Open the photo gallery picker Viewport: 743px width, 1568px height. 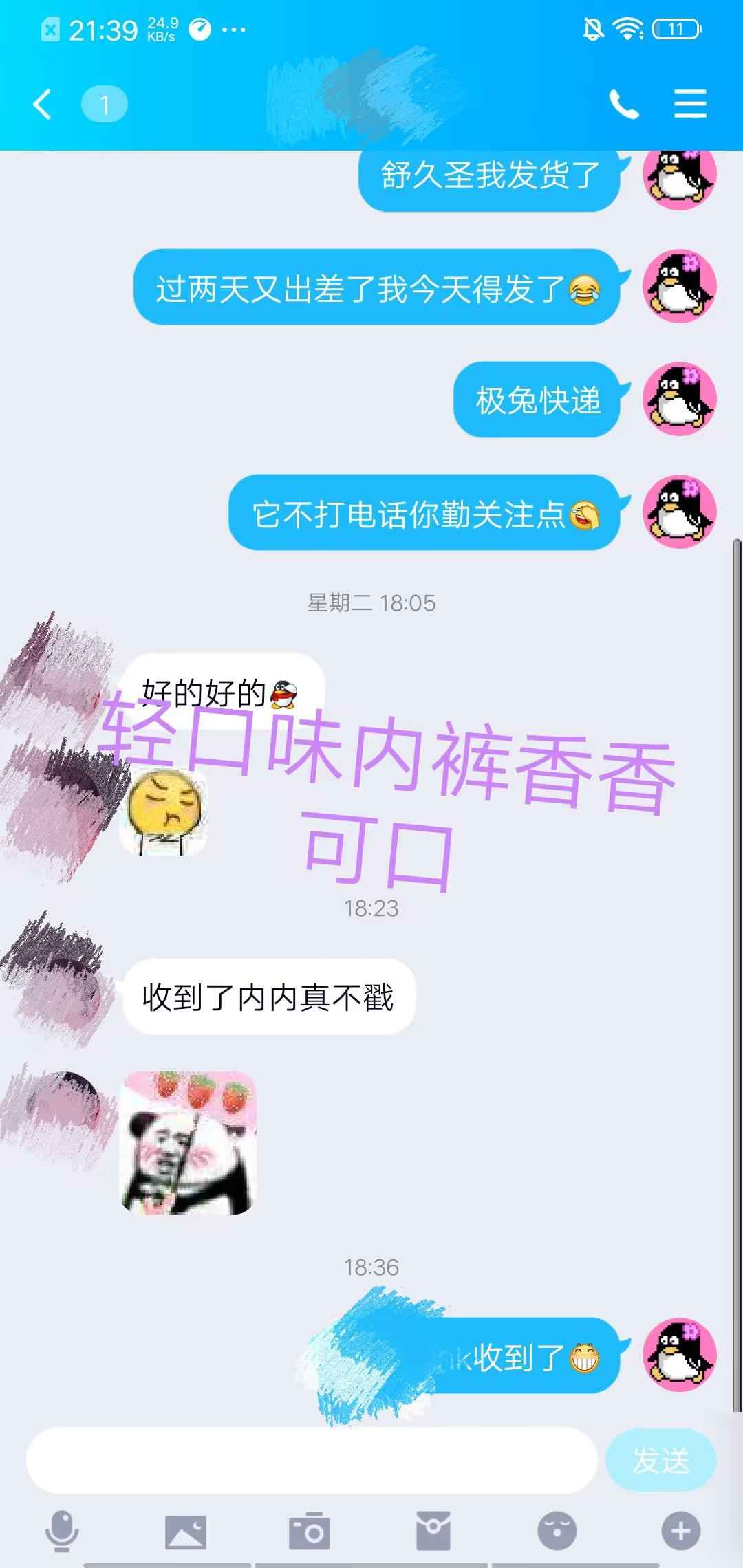coord(186,1532)
